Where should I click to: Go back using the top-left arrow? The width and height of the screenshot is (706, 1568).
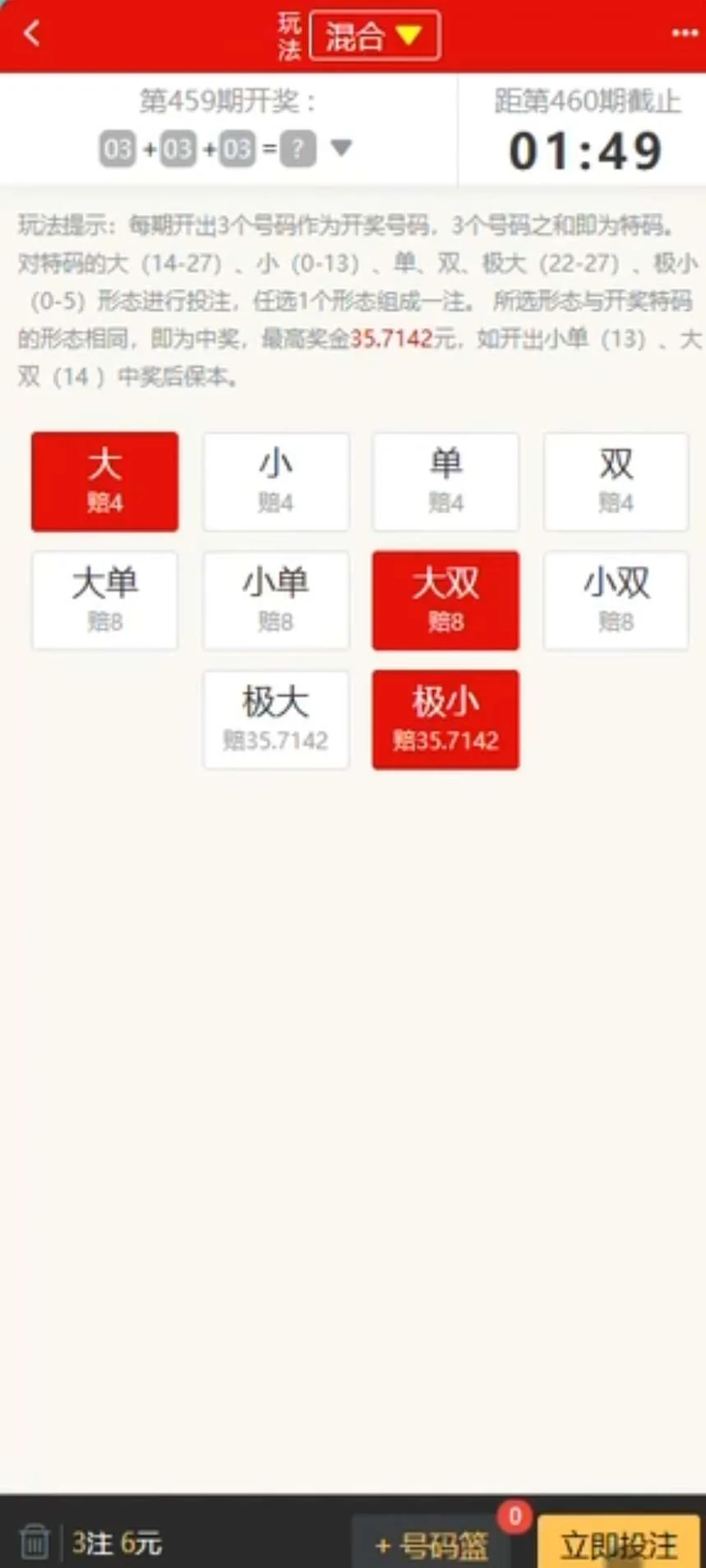tap(33, 34)
